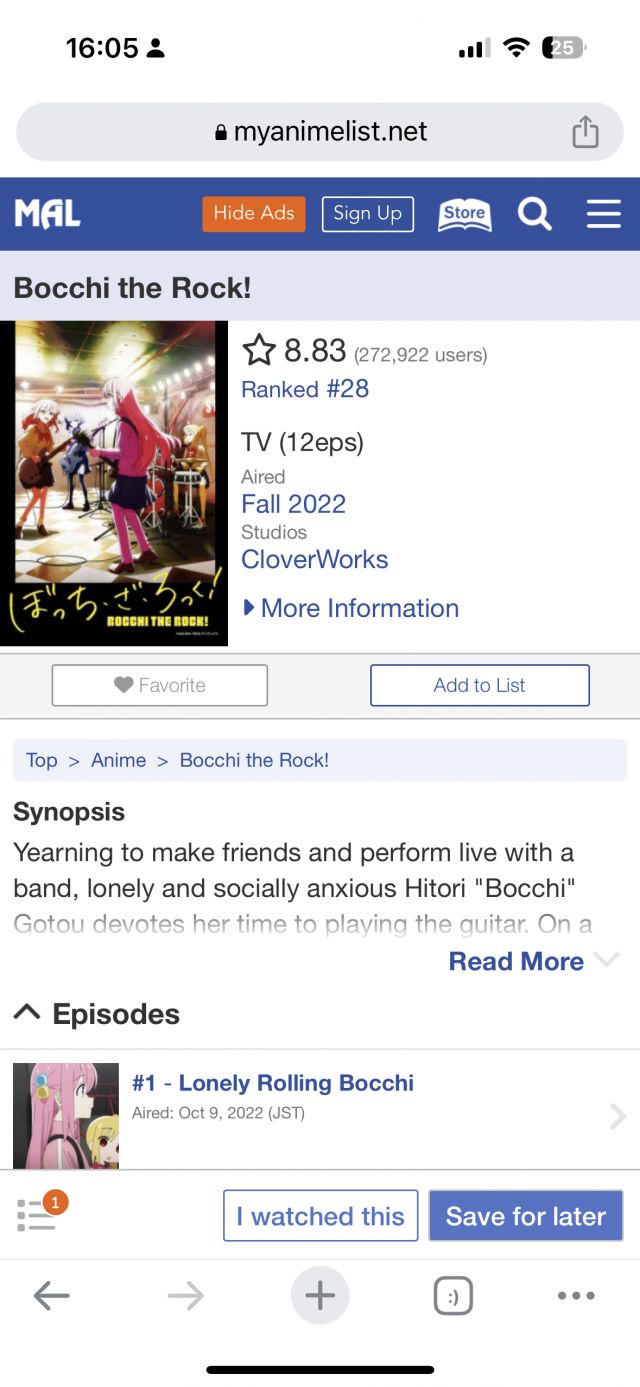
Task: Go to Anime in the breadcrumb
Action: click(x=118, y=760)
